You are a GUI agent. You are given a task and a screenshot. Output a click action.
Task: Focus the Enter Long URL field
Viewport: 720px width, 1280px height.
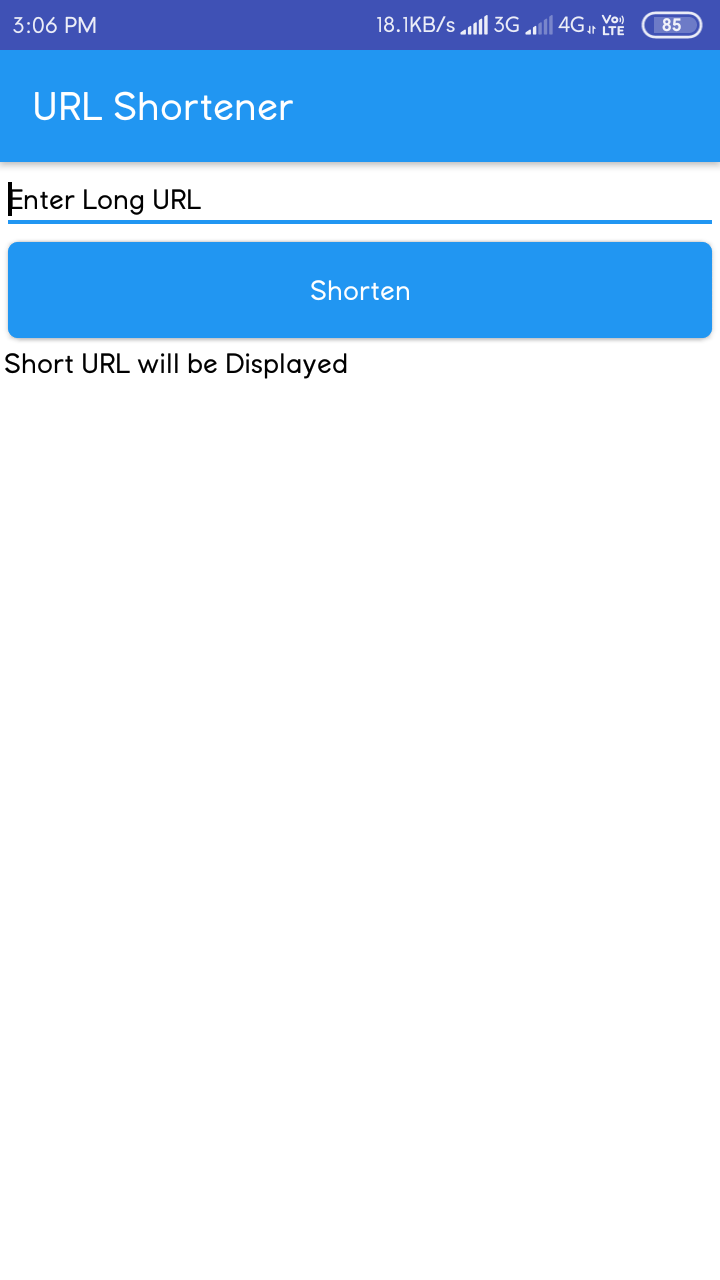coord(360,200)
